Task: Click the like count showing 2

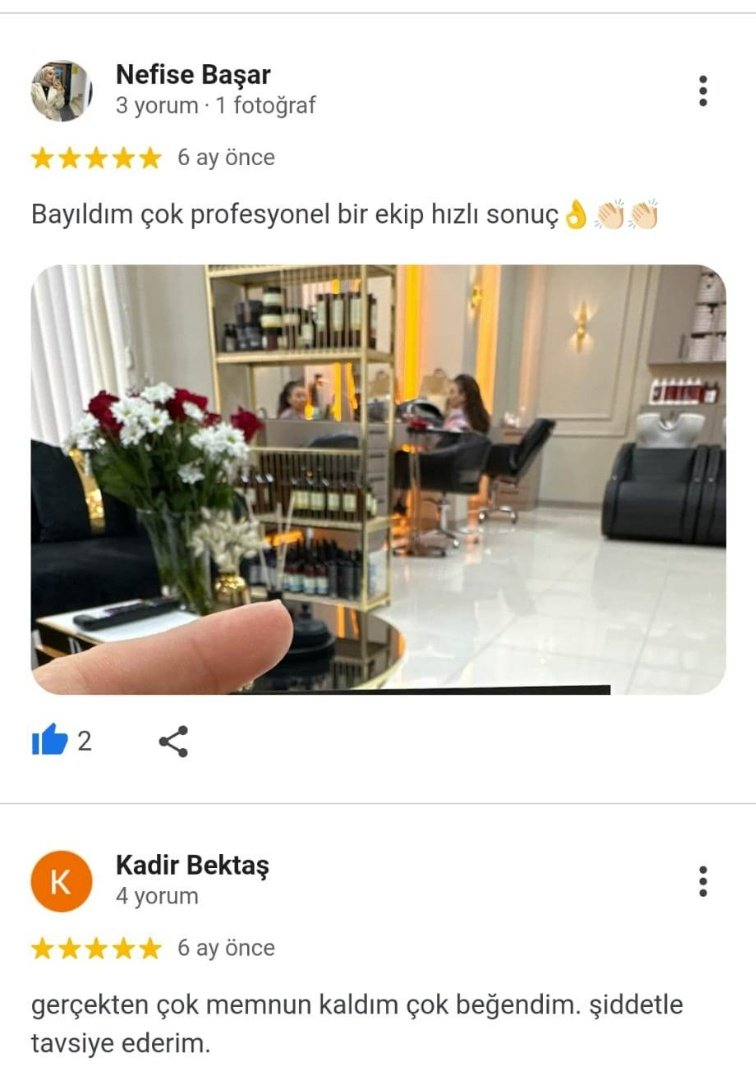Action: coord(85,740)
